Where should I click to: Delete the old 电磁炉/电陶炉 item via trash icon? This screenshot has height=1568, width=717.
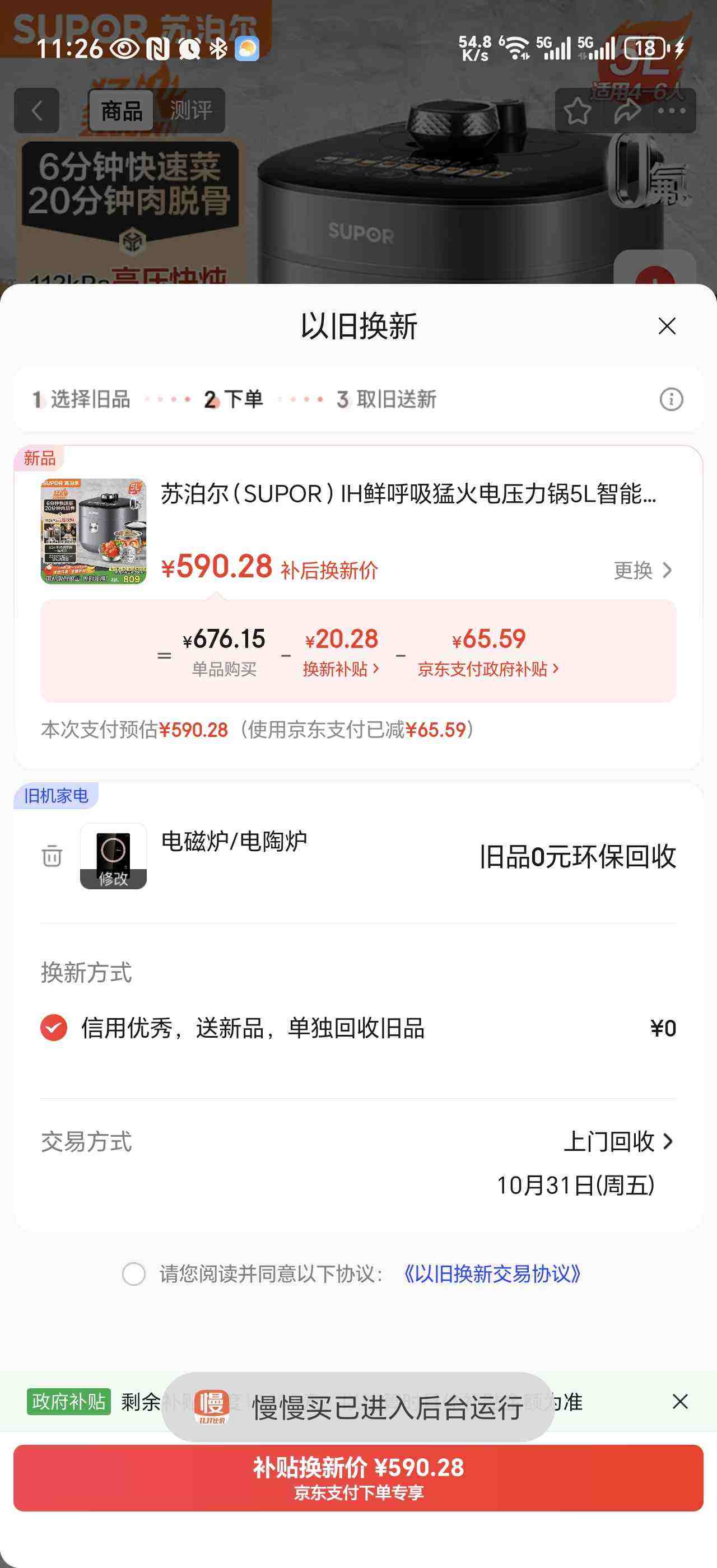pyautogui.click(x=51, y=856)
